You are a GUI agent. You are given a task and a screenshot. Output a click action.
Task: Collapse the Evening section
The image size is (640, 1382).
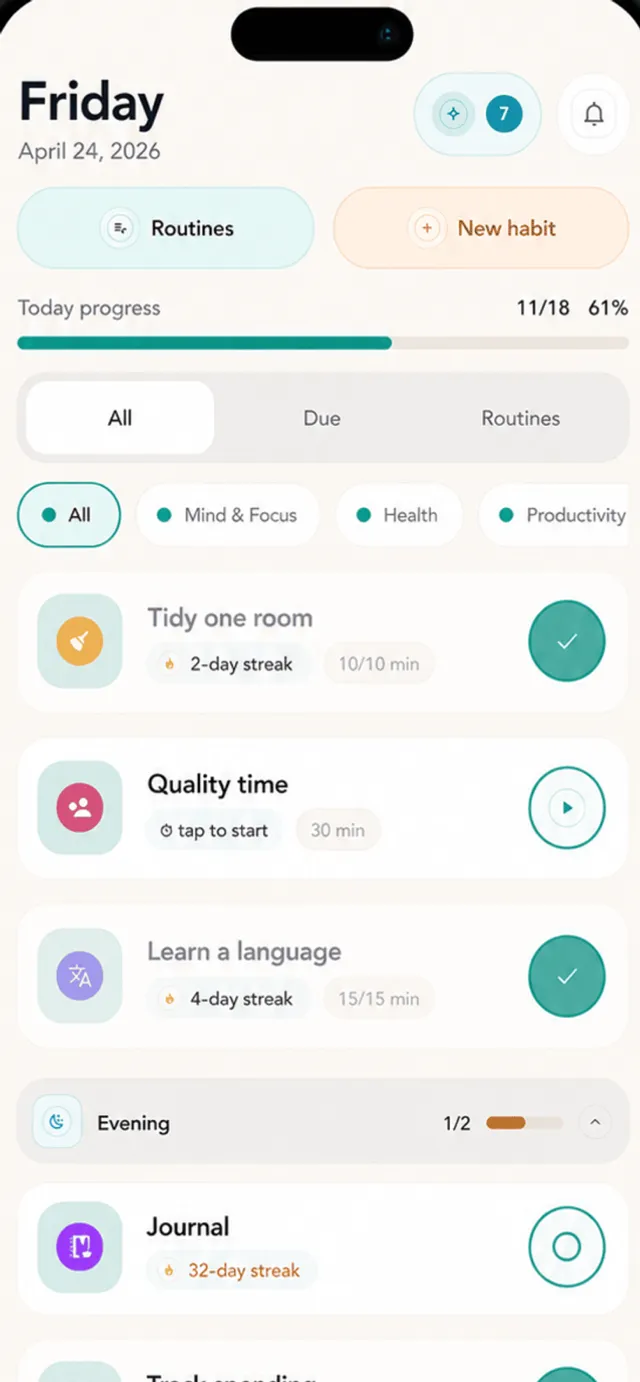click(595, 1123)
